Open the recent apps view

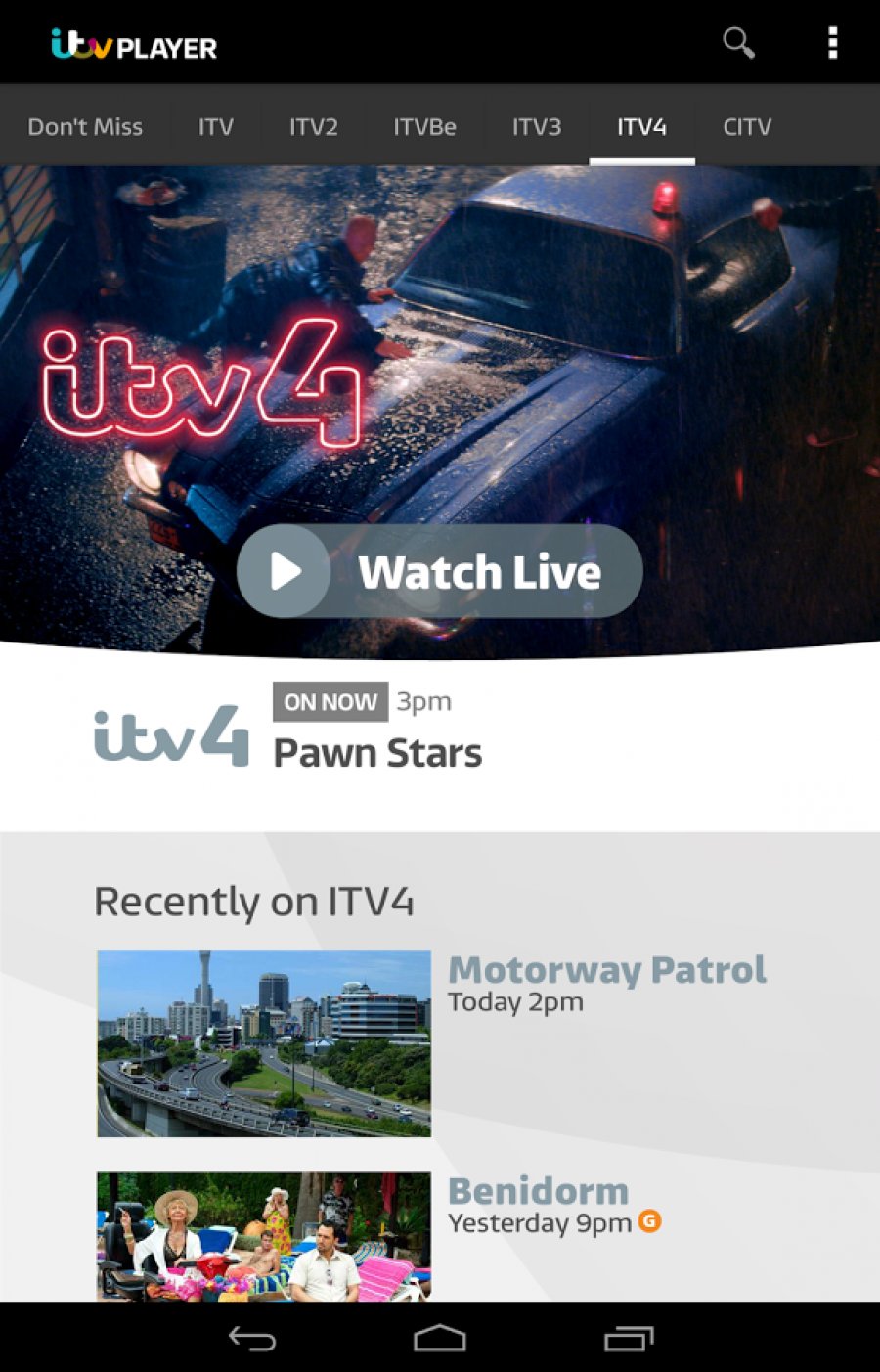click(x=628, y=1338)
